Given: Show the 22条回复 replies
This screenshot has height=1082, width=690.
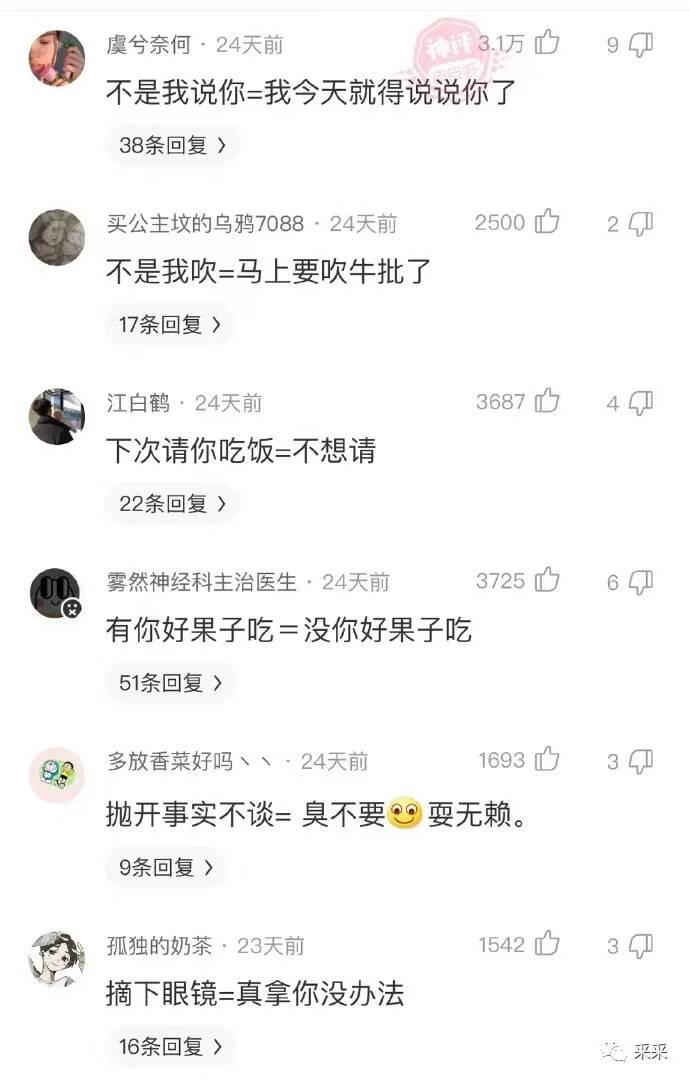Looking at the screenshot, I should [173, 504].
